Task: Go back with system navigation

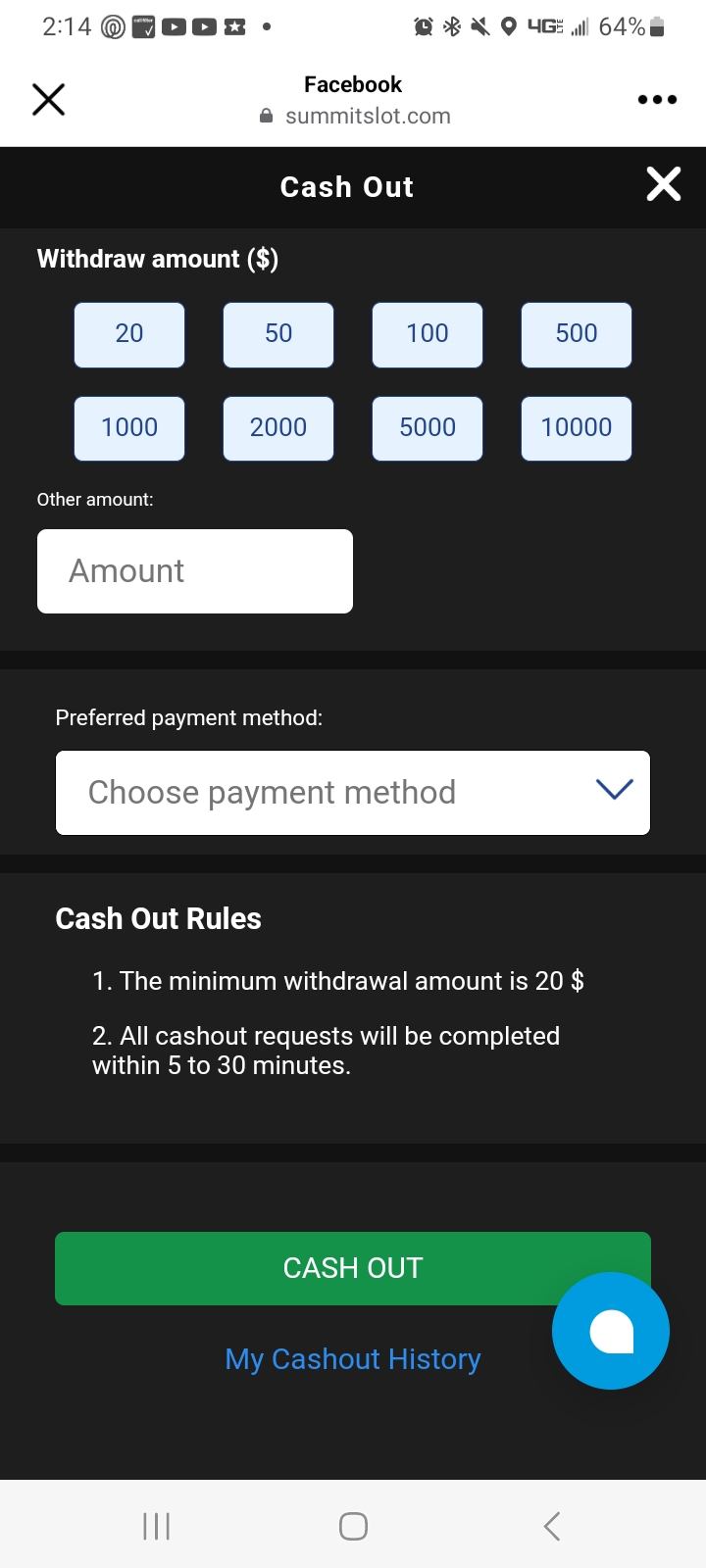Action: pos(552,1526)
